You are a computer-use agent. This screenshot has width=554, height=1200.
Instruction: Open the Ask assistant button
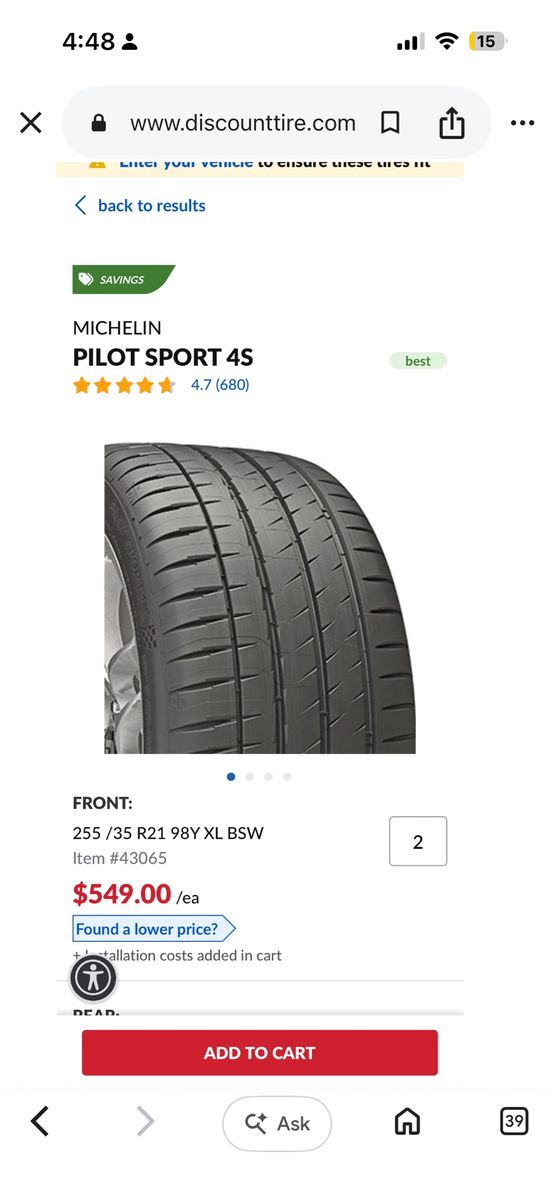(277, 1123)
